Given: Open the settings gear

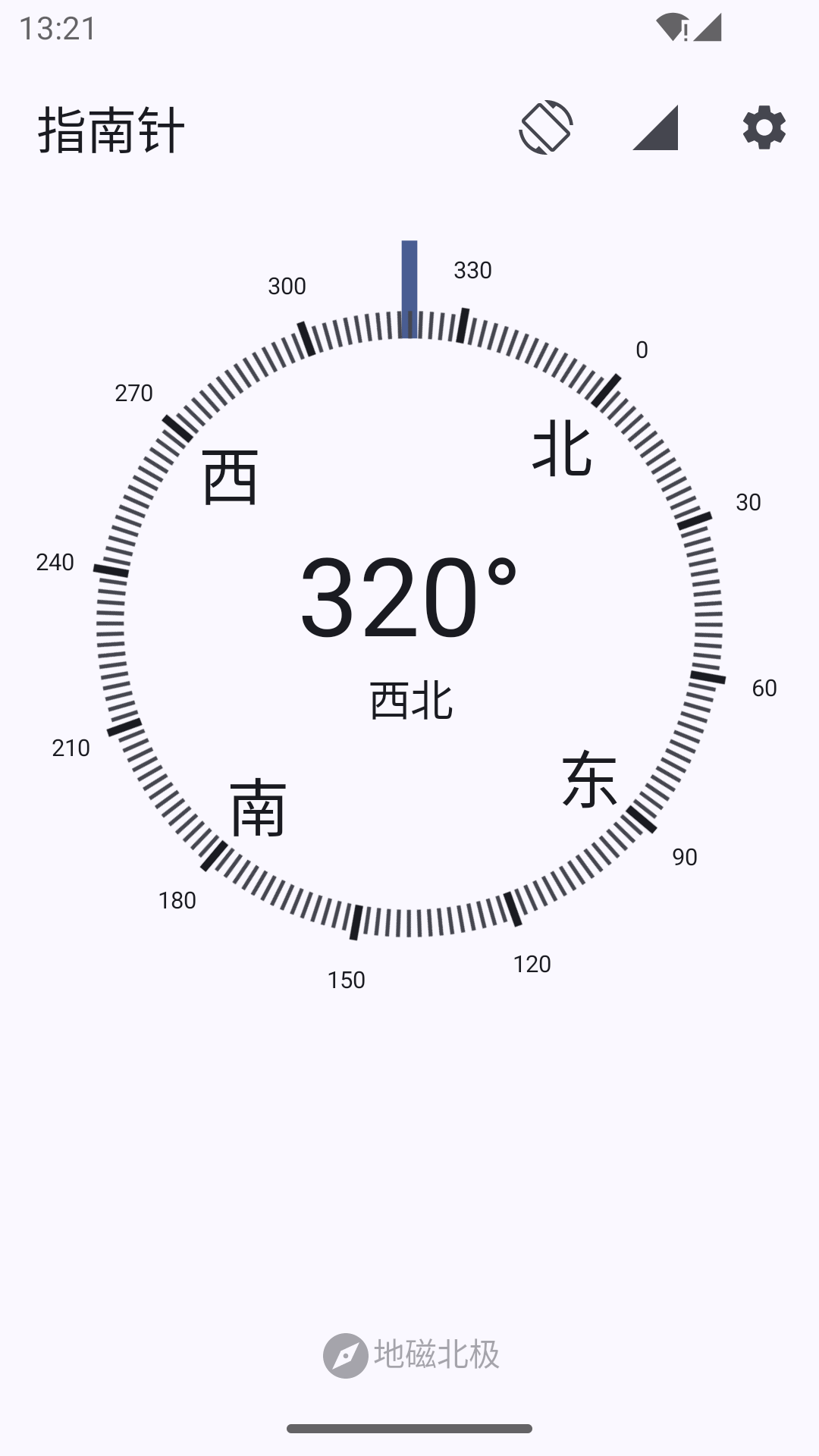Looking at the screenshot, I should coord(764,127).
